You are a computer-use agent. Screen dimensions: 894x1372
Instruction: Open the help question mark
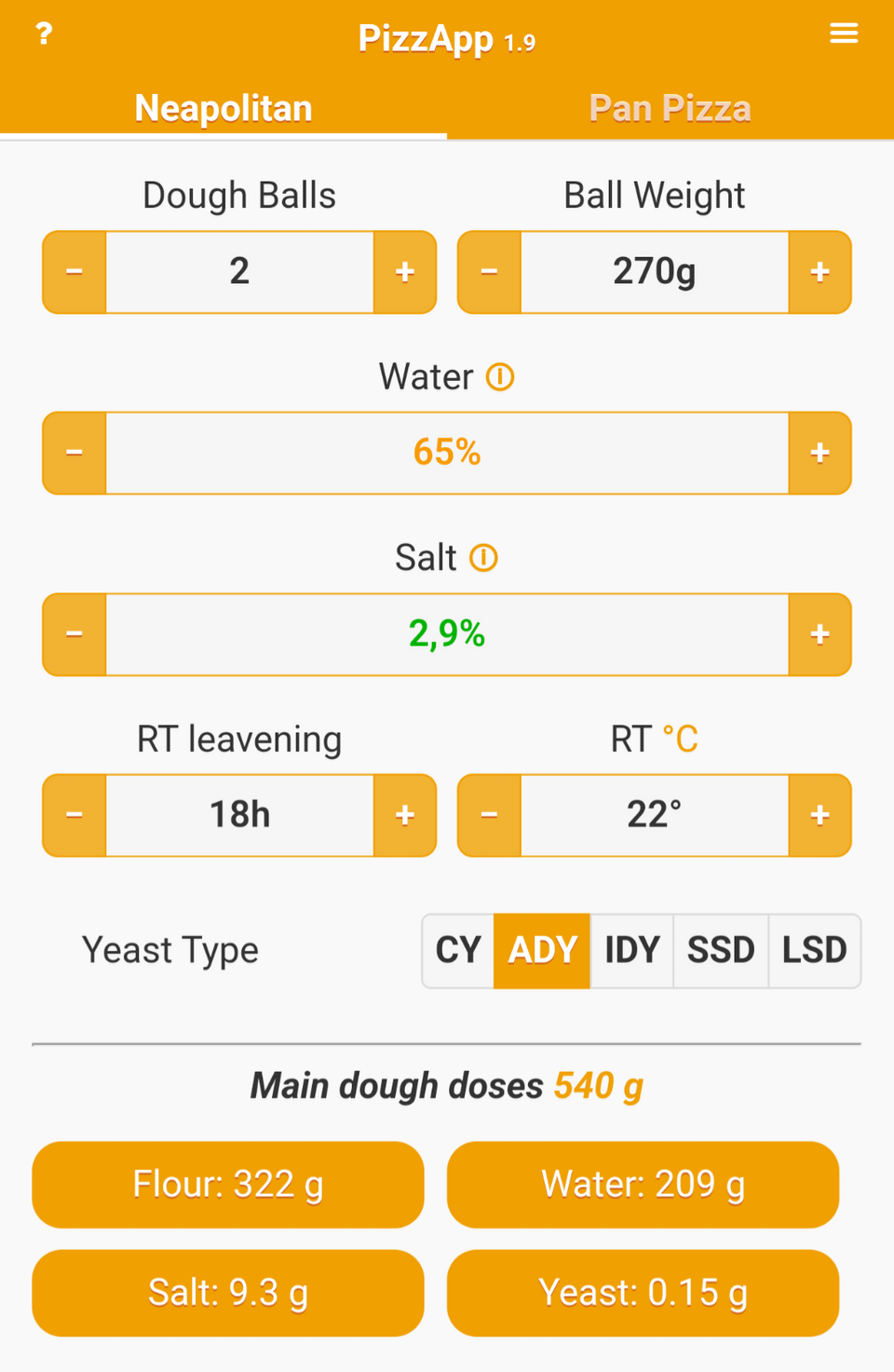[44, 34]
